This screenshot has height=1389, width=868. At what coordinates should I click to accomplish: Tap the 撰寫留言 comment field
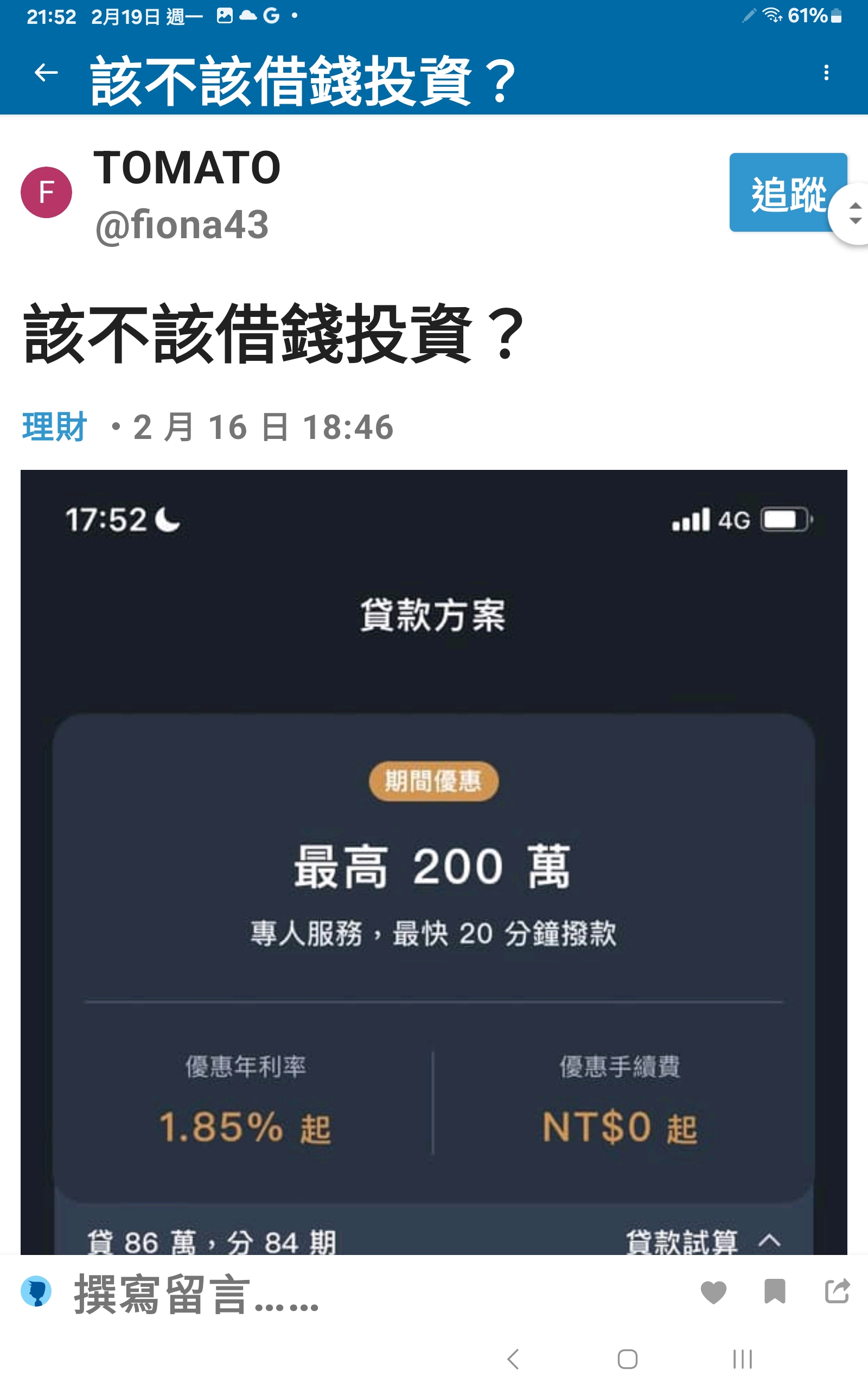(195, 1294)
